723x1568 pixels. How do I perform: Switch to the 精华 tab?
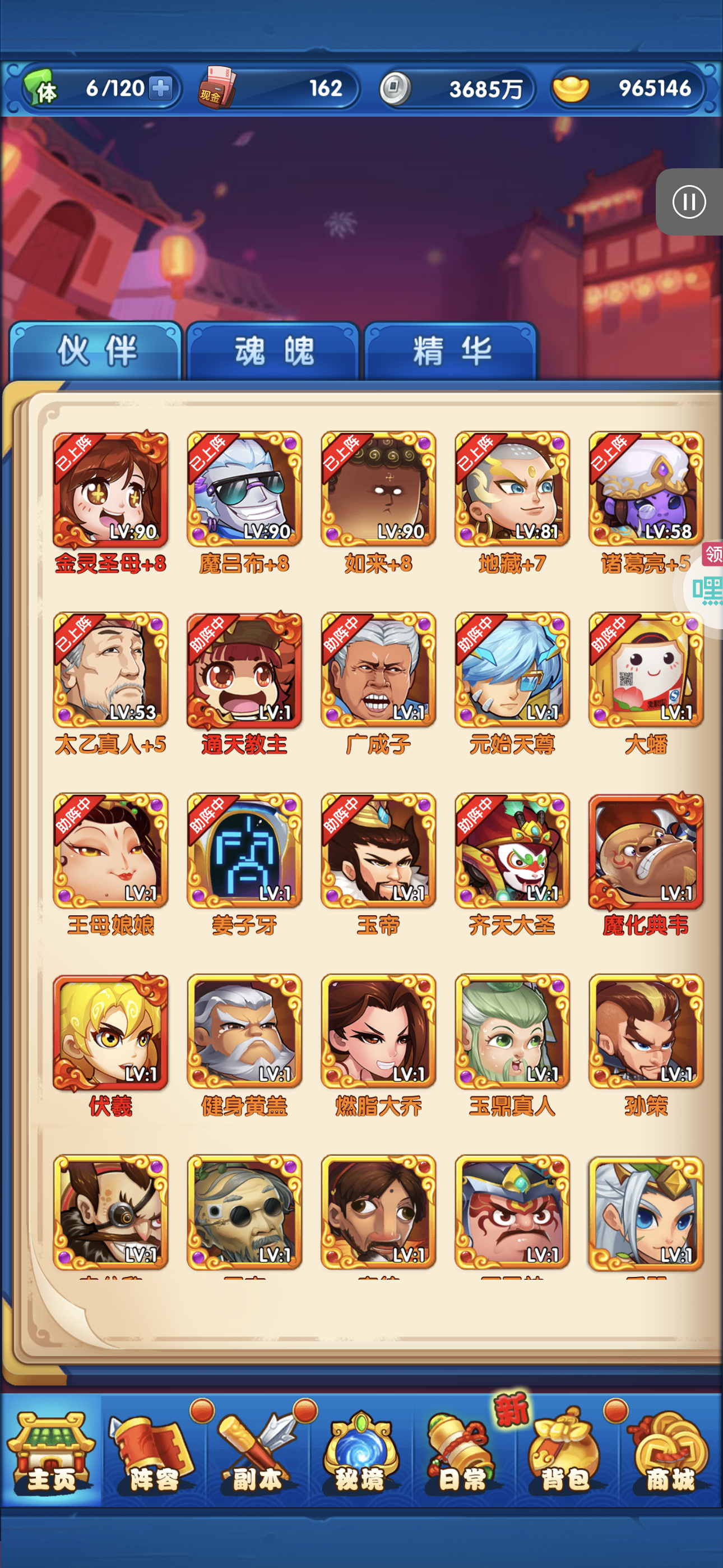451,351
